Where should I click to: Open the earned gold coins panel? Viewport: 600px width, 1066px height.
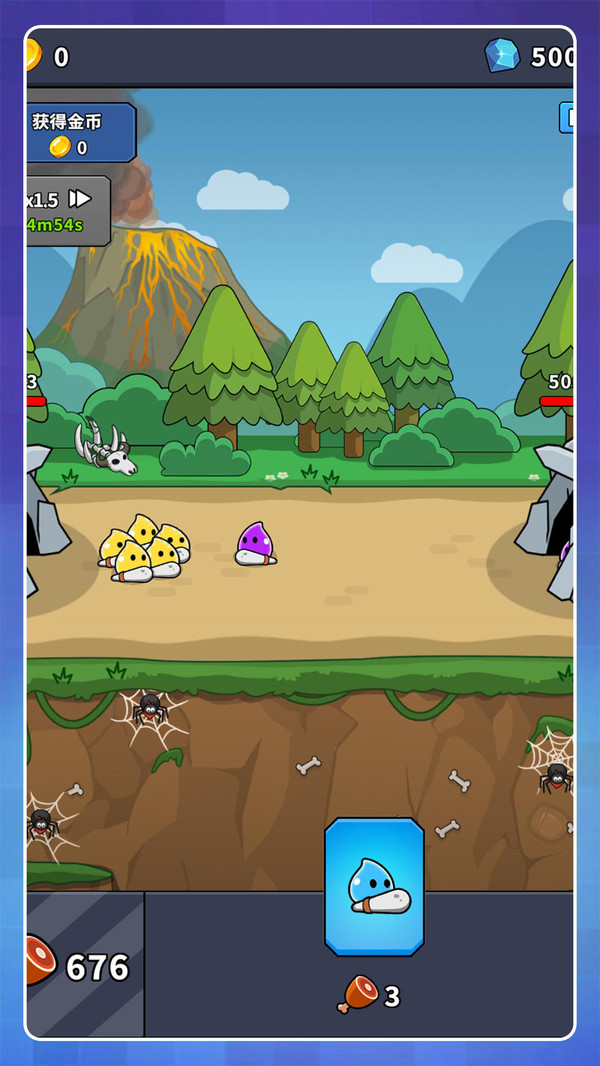[80, 133]
